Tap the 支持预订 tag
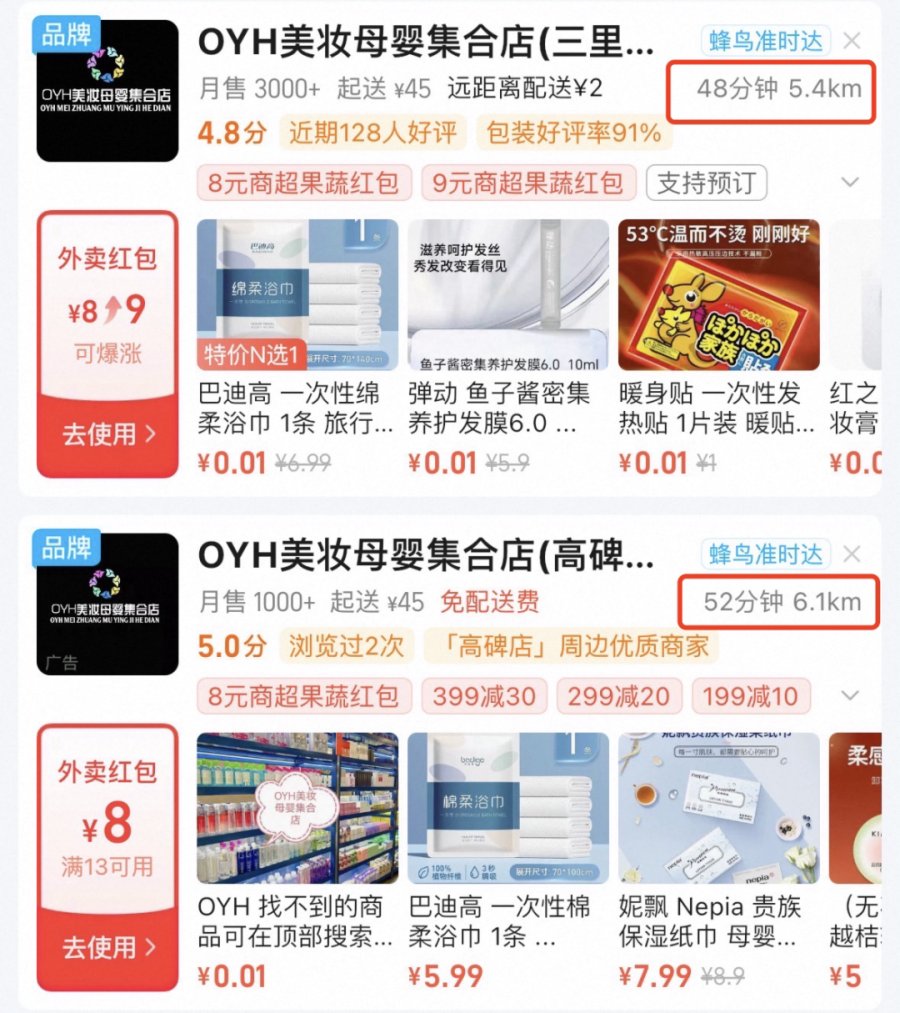The width and height of the screenshot is (900, 1013). coord(706,183)
